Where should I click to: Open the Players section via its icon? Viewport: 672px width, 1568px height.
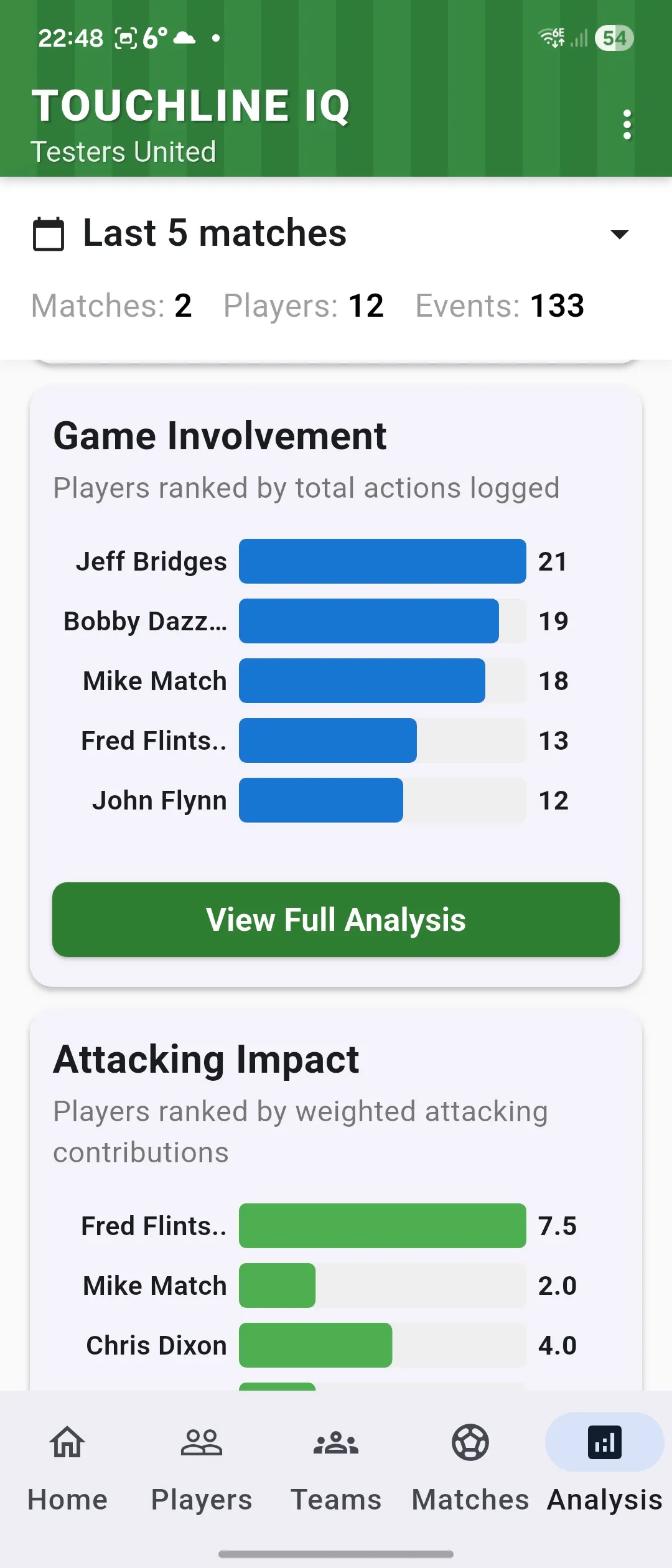[x=201, y=1442]
